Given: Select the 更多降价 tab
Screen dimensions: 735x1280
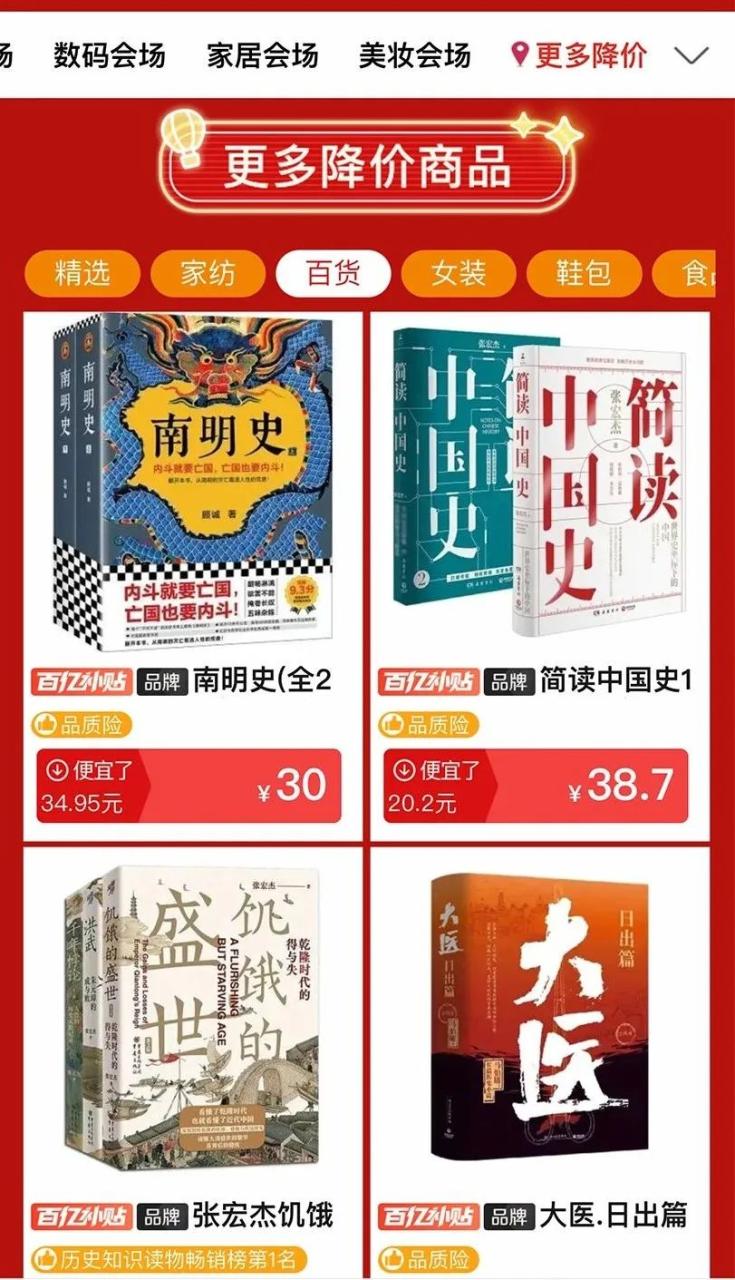Looking at the screenshot, I should pyautogui.click(x=579, y=55).
